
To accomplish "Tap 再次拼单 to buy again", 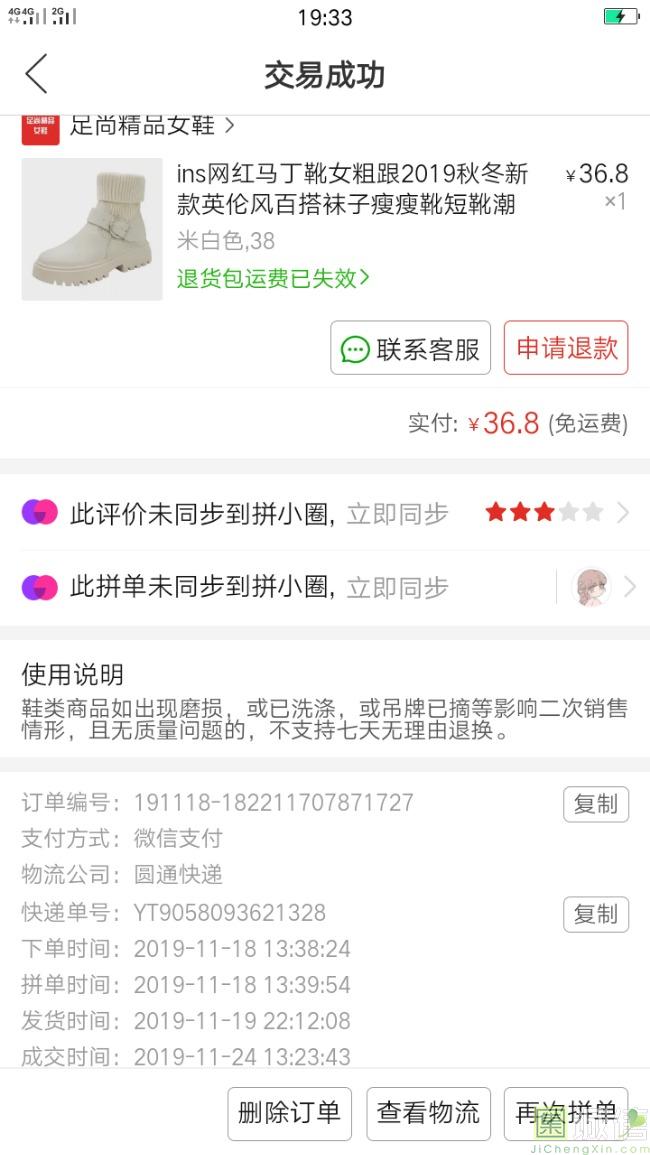I will click(x=566, y=1113).
